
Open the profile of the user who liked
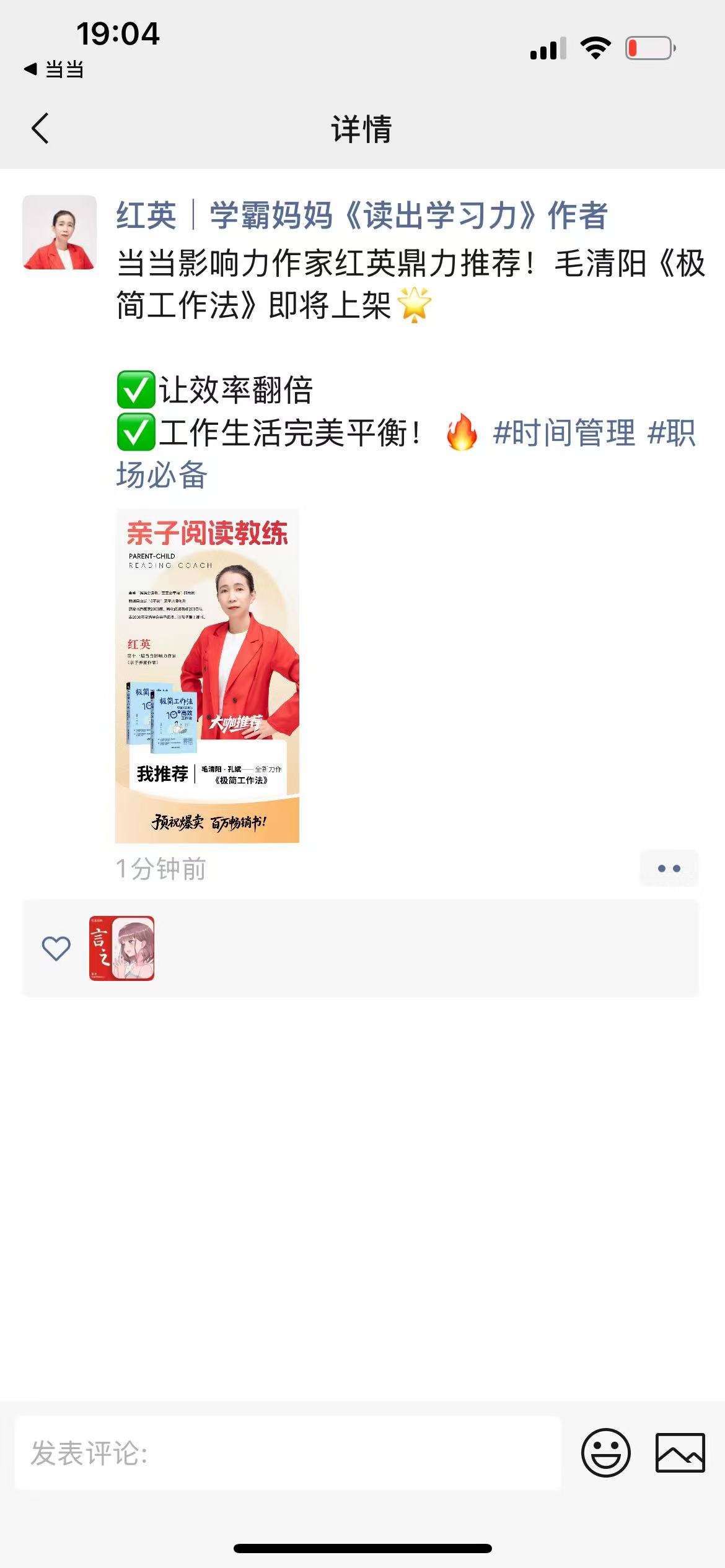[x=121, y=948]
